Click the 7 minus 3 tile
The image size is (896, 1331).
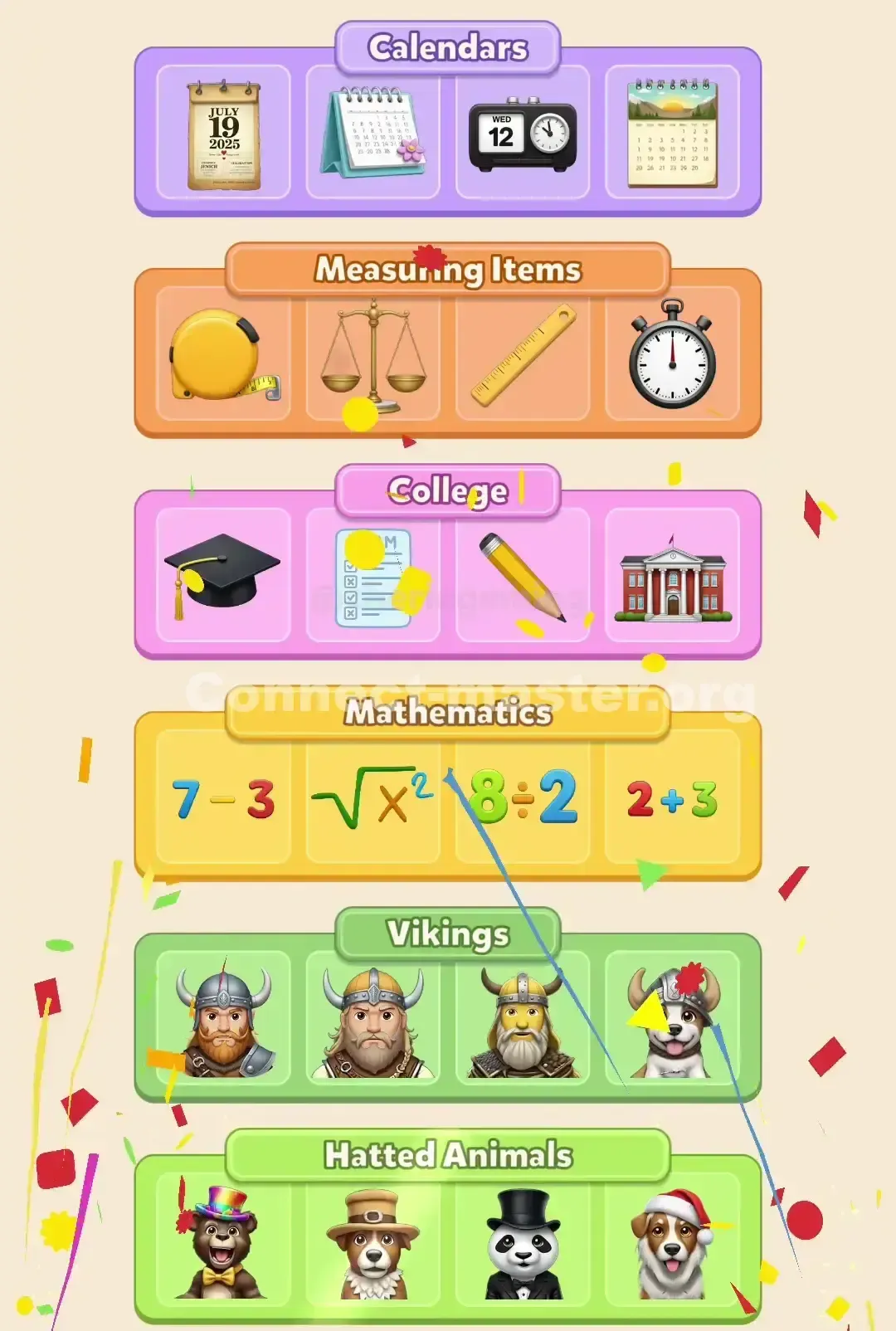pos(222,799)
